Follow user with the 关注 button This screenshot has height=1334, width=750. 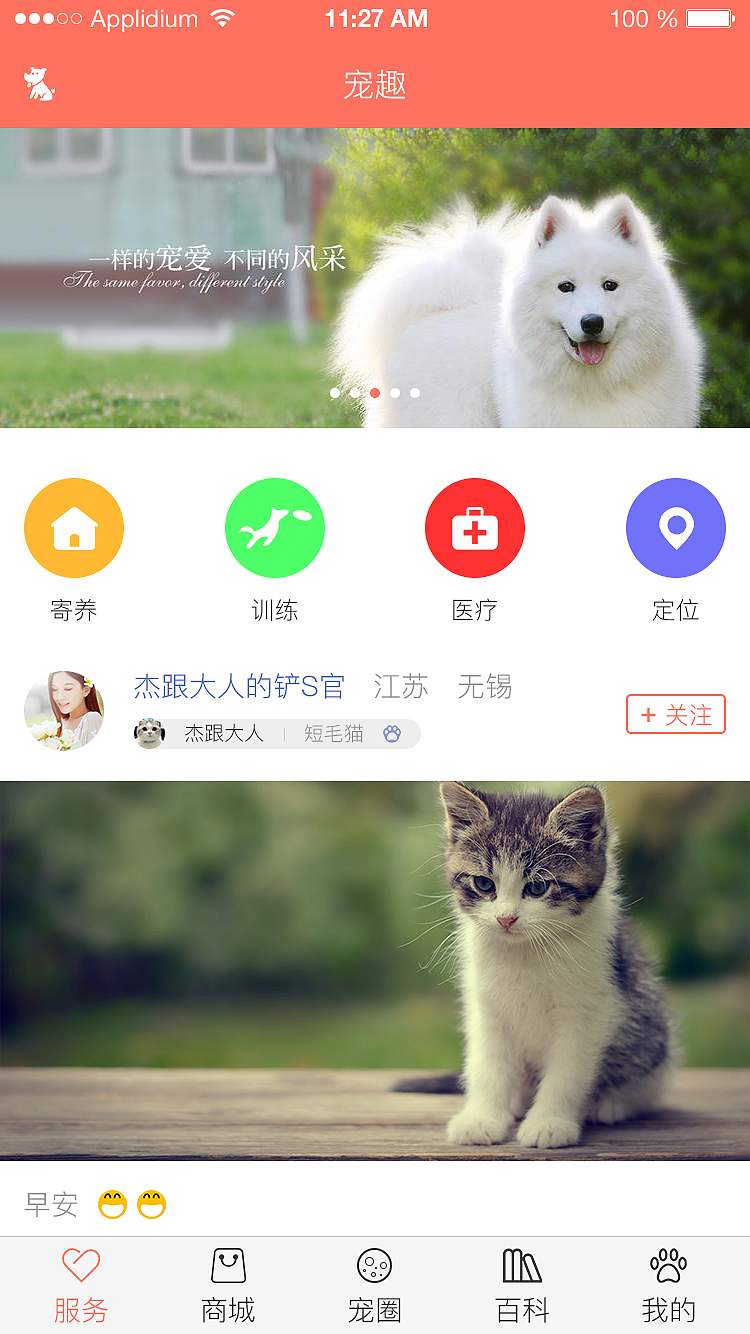pos(675,714)
